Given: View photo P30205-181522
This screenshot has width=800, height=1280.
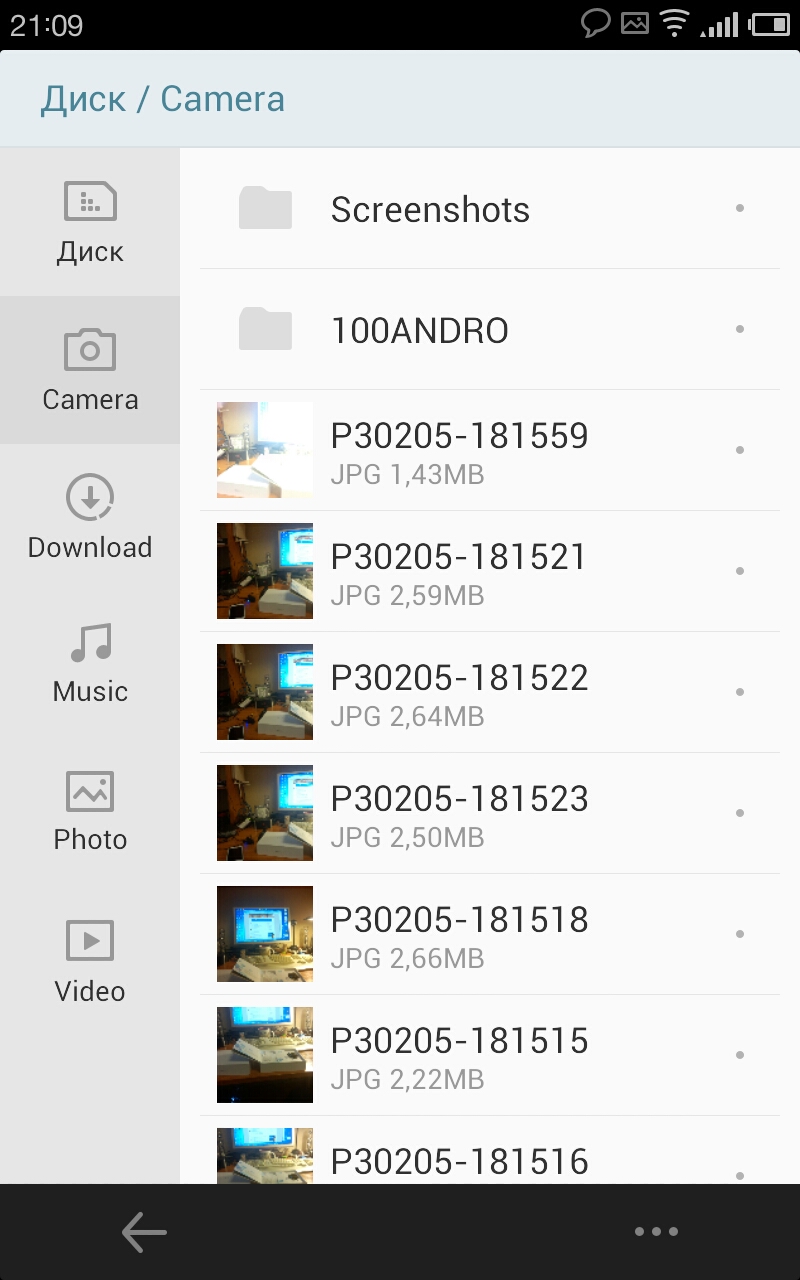Looking at the screenshot, I should pos(460,692).
